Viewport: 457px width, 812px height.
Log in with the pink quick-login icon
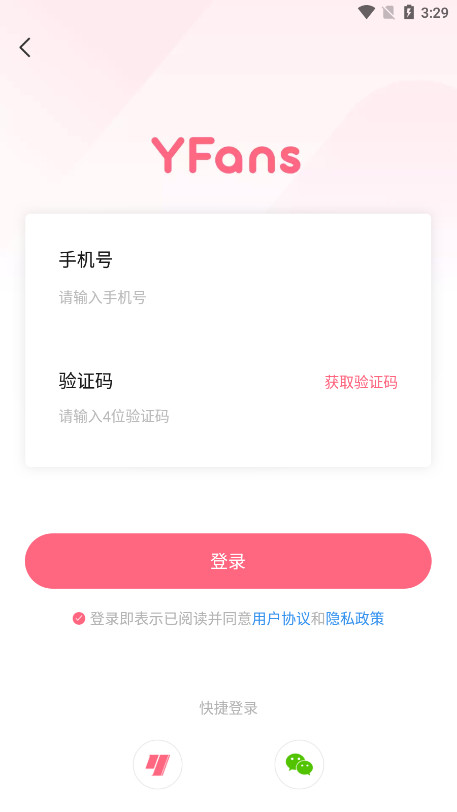pos(158,764)
